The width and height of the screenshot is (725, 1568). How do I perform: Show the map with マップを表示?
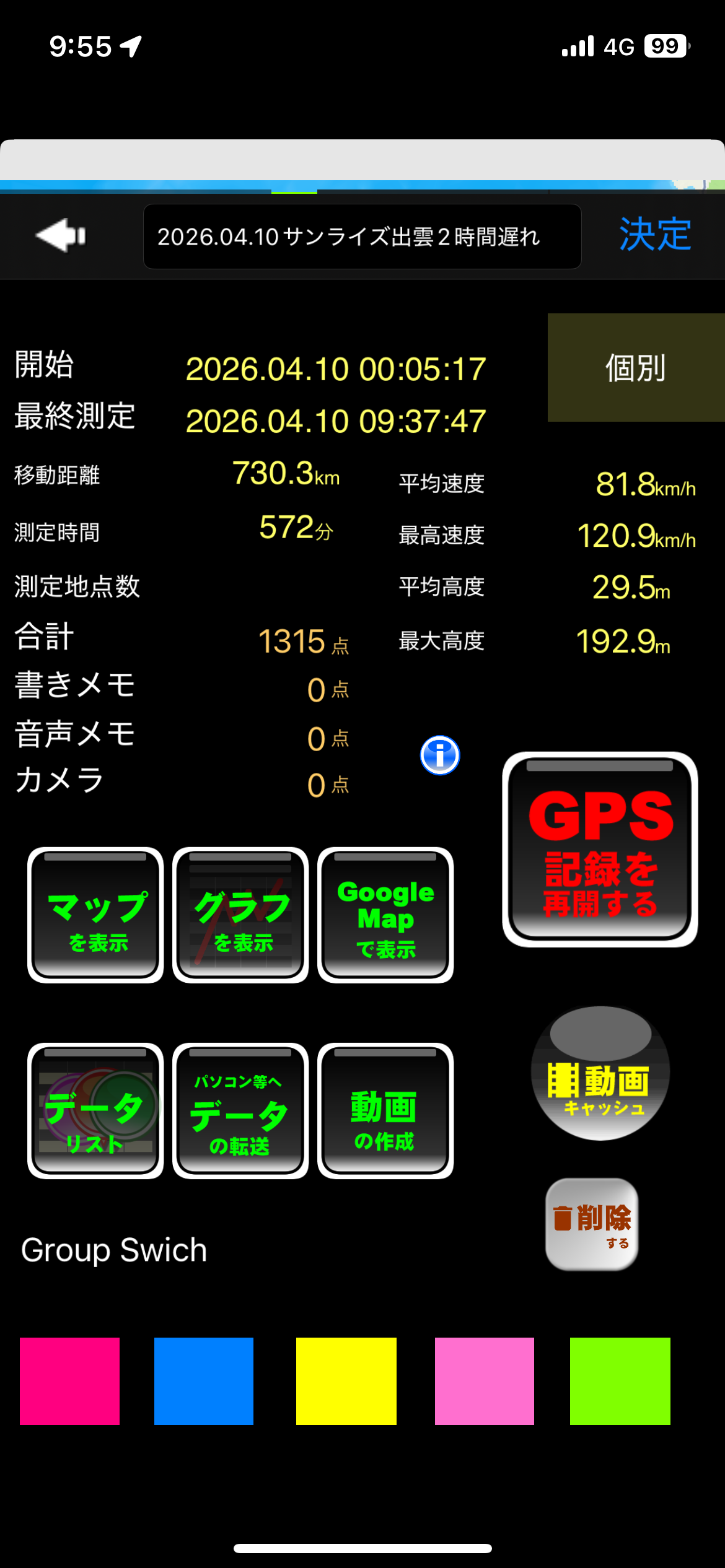pyautogui.click(x=95, y=915)
